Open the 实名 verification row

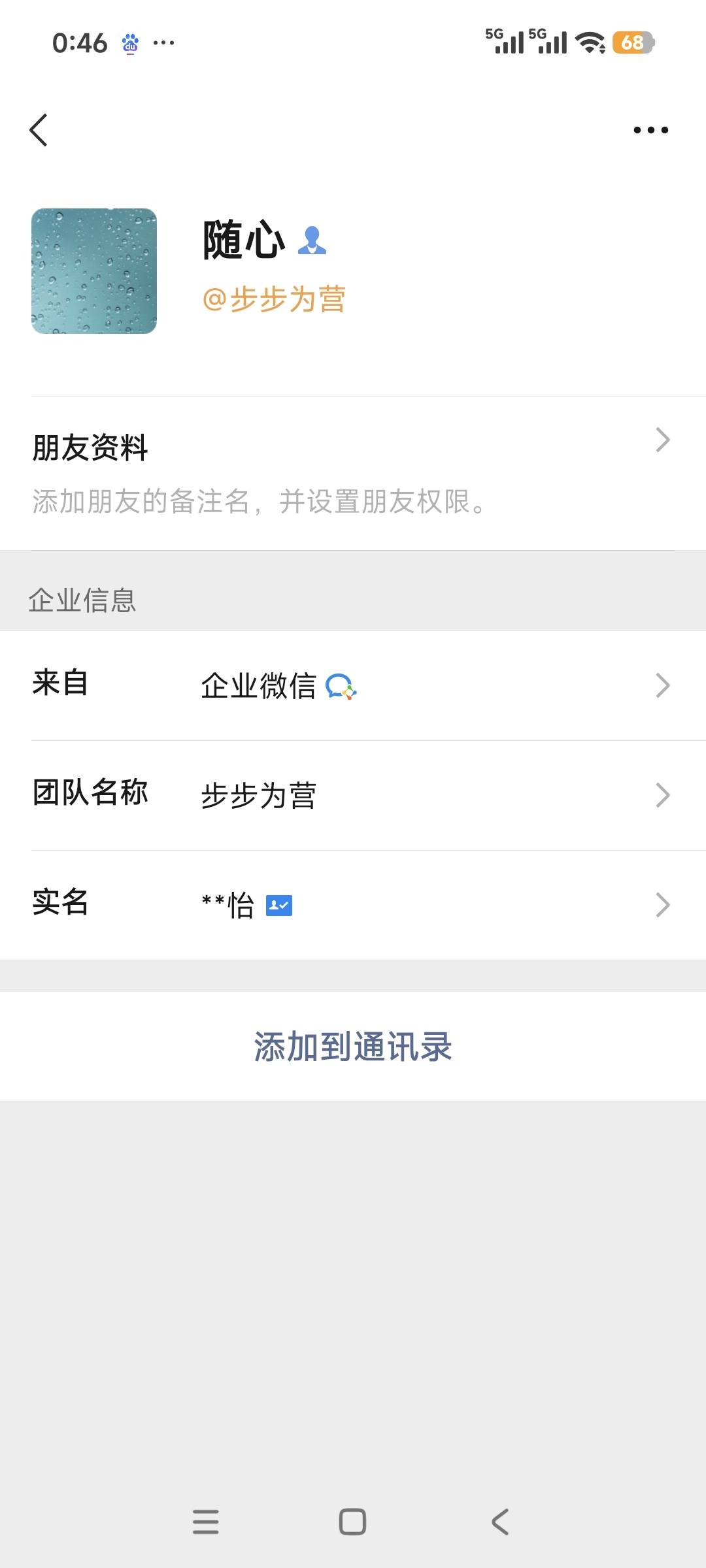pos(353,905)
